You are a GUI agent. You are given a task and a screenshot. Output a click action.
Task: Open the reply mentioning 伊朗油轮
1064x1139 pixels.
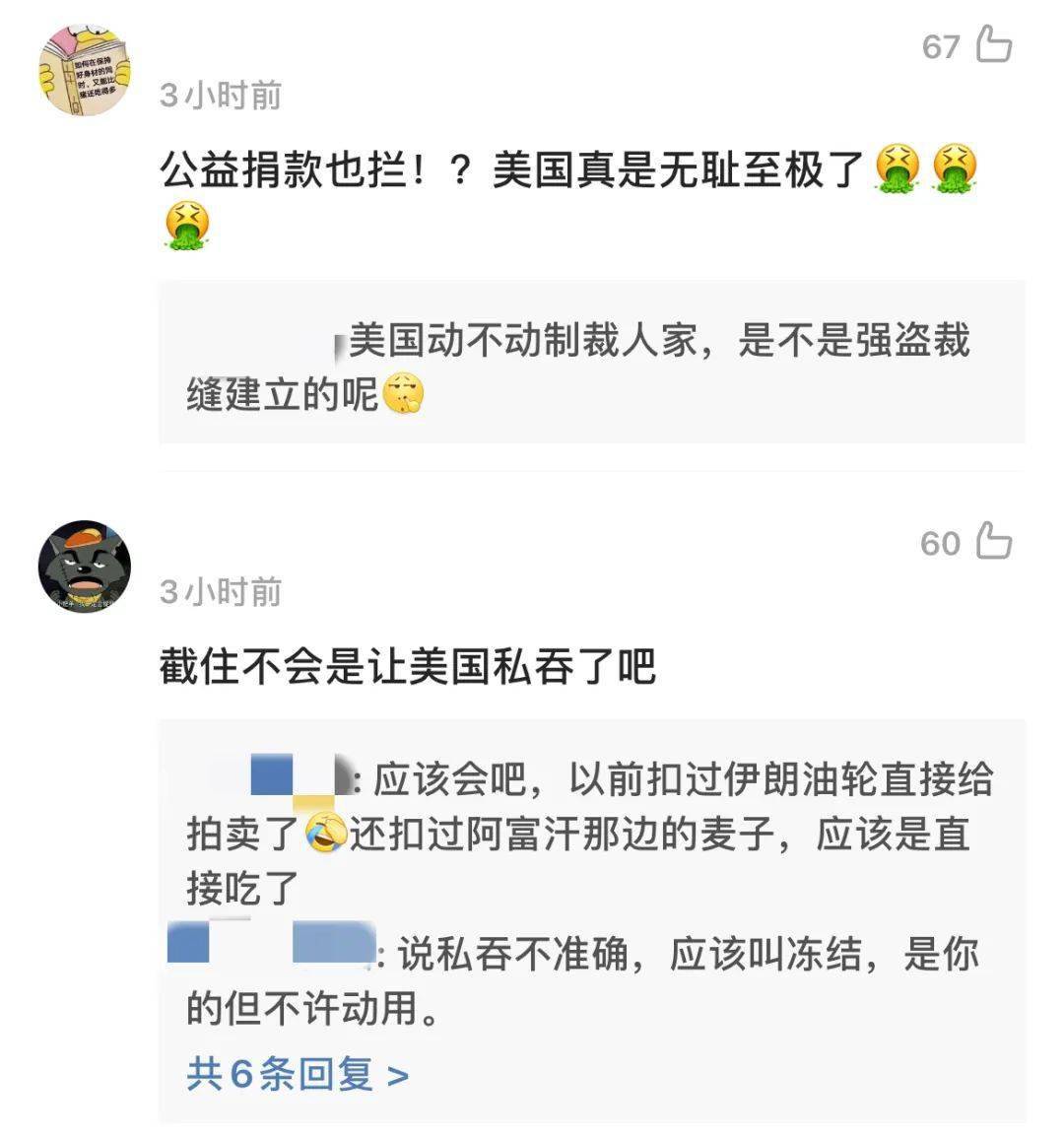point(591,833)
